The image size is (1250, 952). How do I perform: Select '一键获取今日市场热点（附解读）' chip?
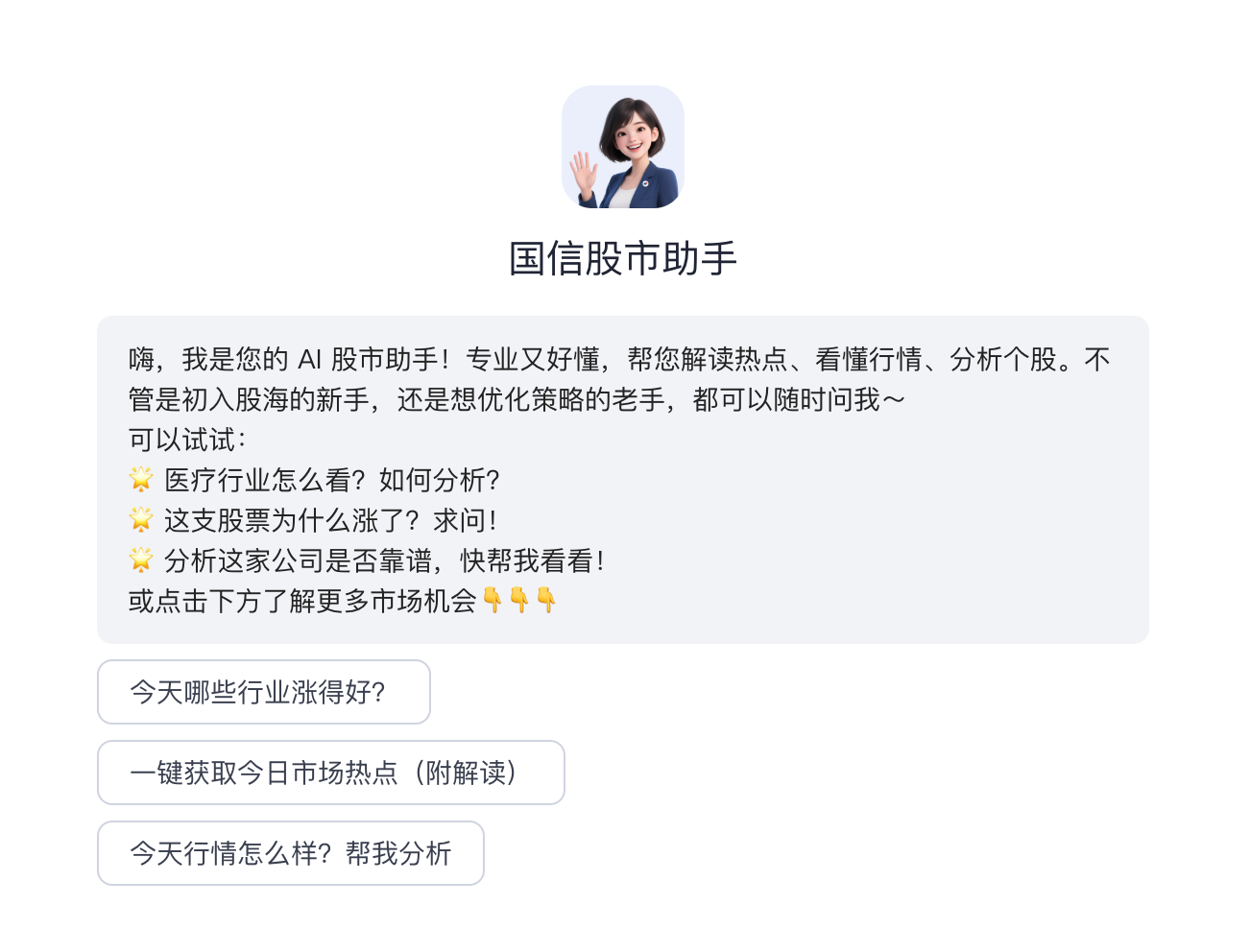click(330, 773)
